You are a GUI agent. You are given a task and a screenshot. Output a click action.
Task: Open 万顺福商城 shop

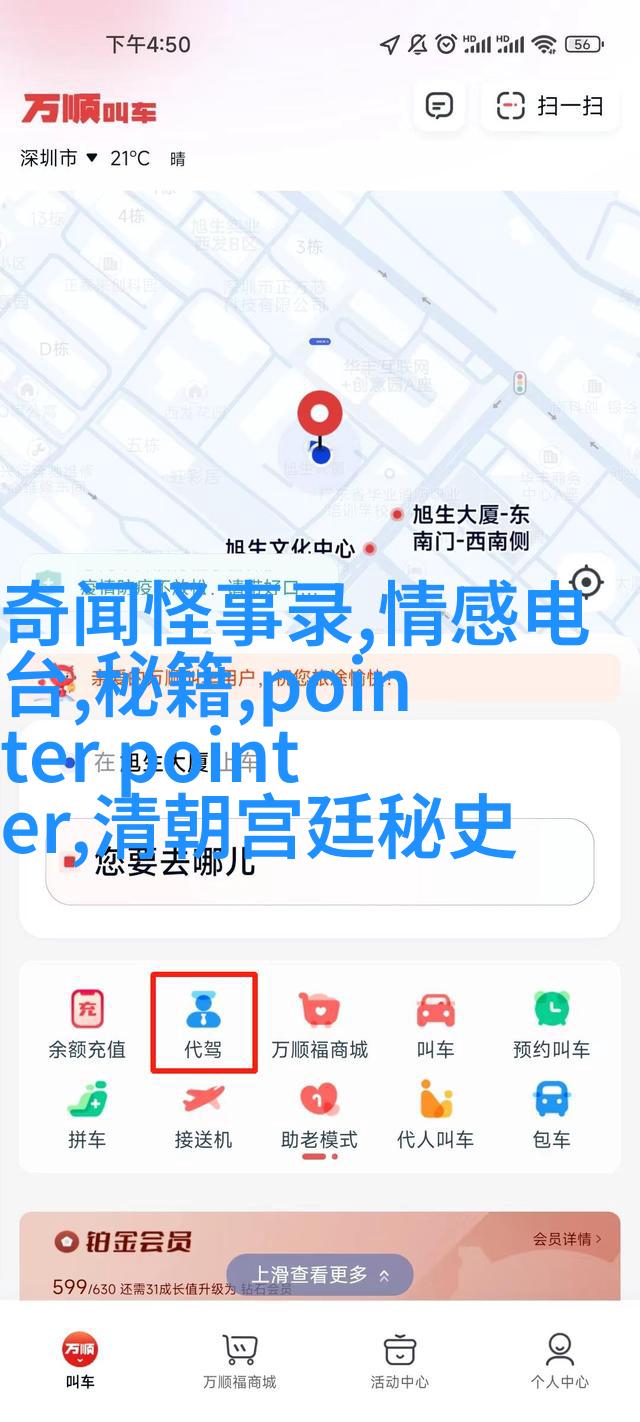pyautogui.click(x=319, y=1023)
